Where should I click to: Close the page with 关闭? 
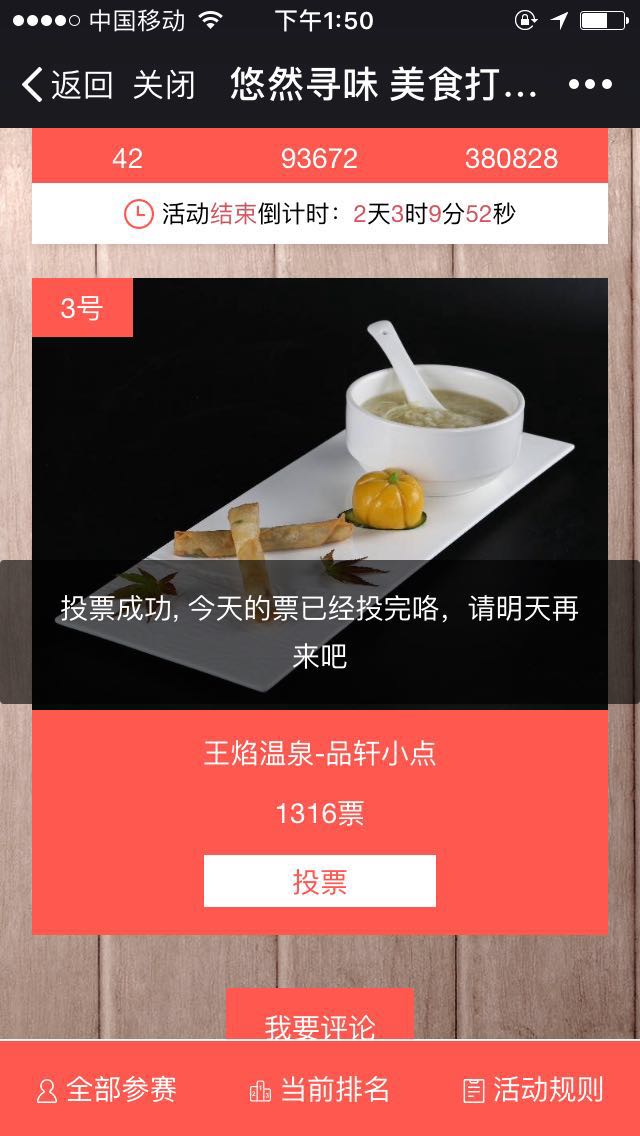point(164,85)
